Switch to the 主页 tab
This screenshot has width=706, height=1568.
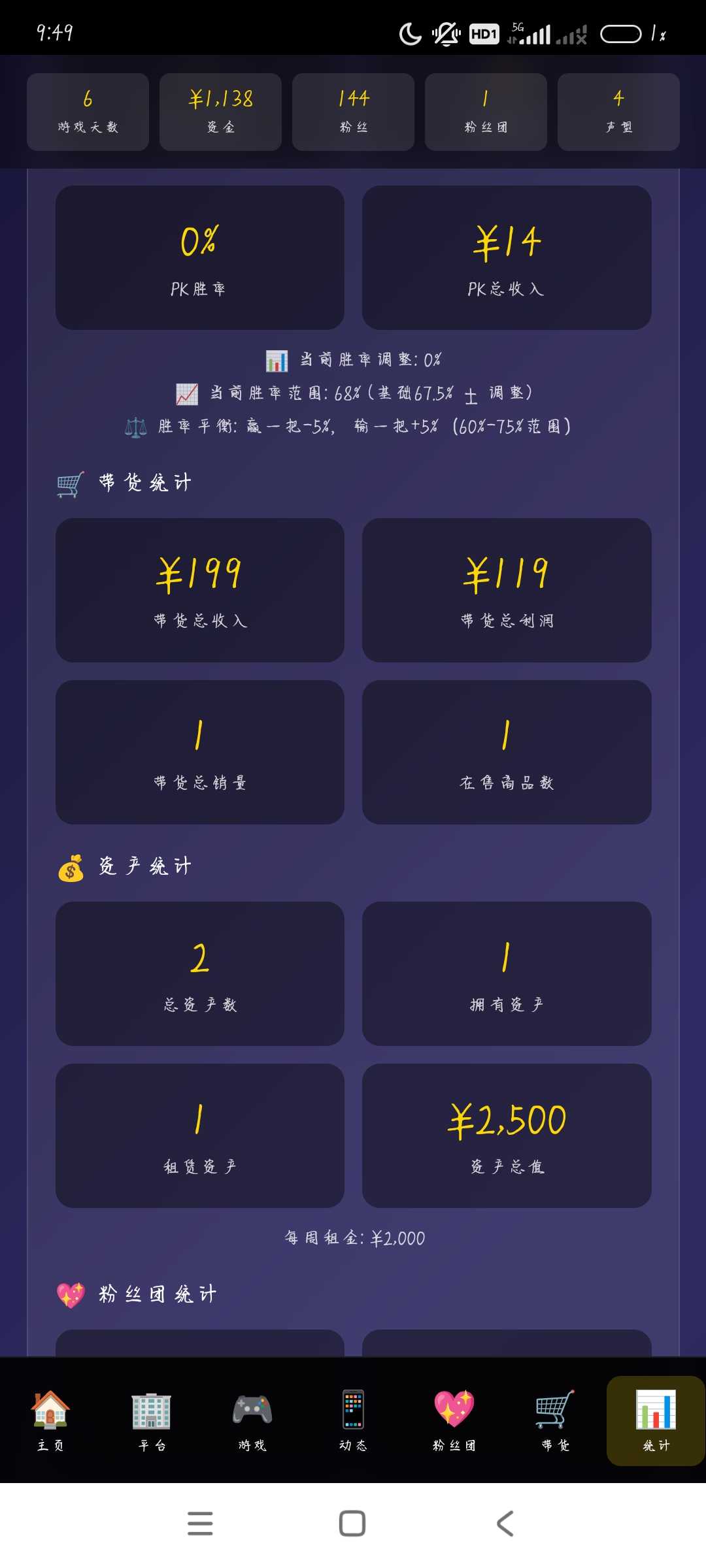pos(50,1420)
